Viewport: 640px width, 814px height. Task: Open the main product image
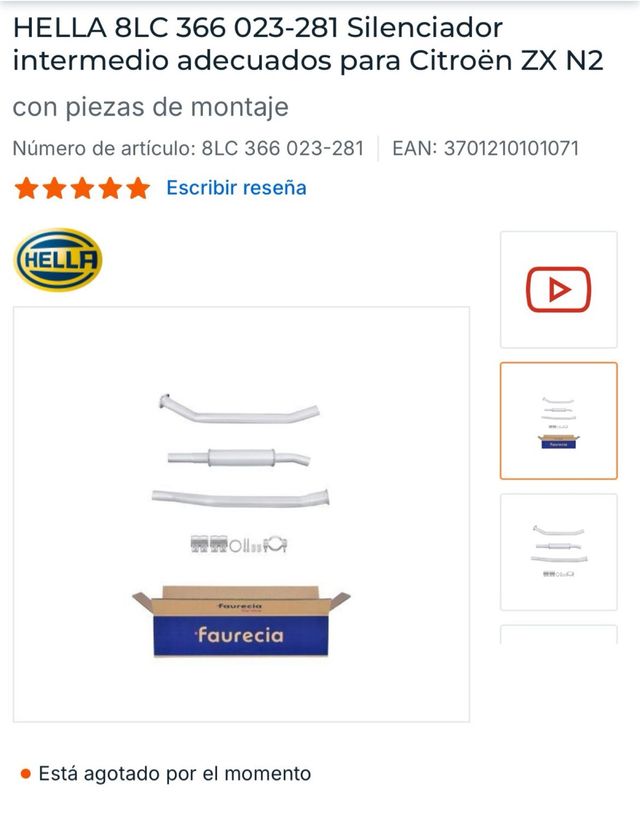(241, 514)
